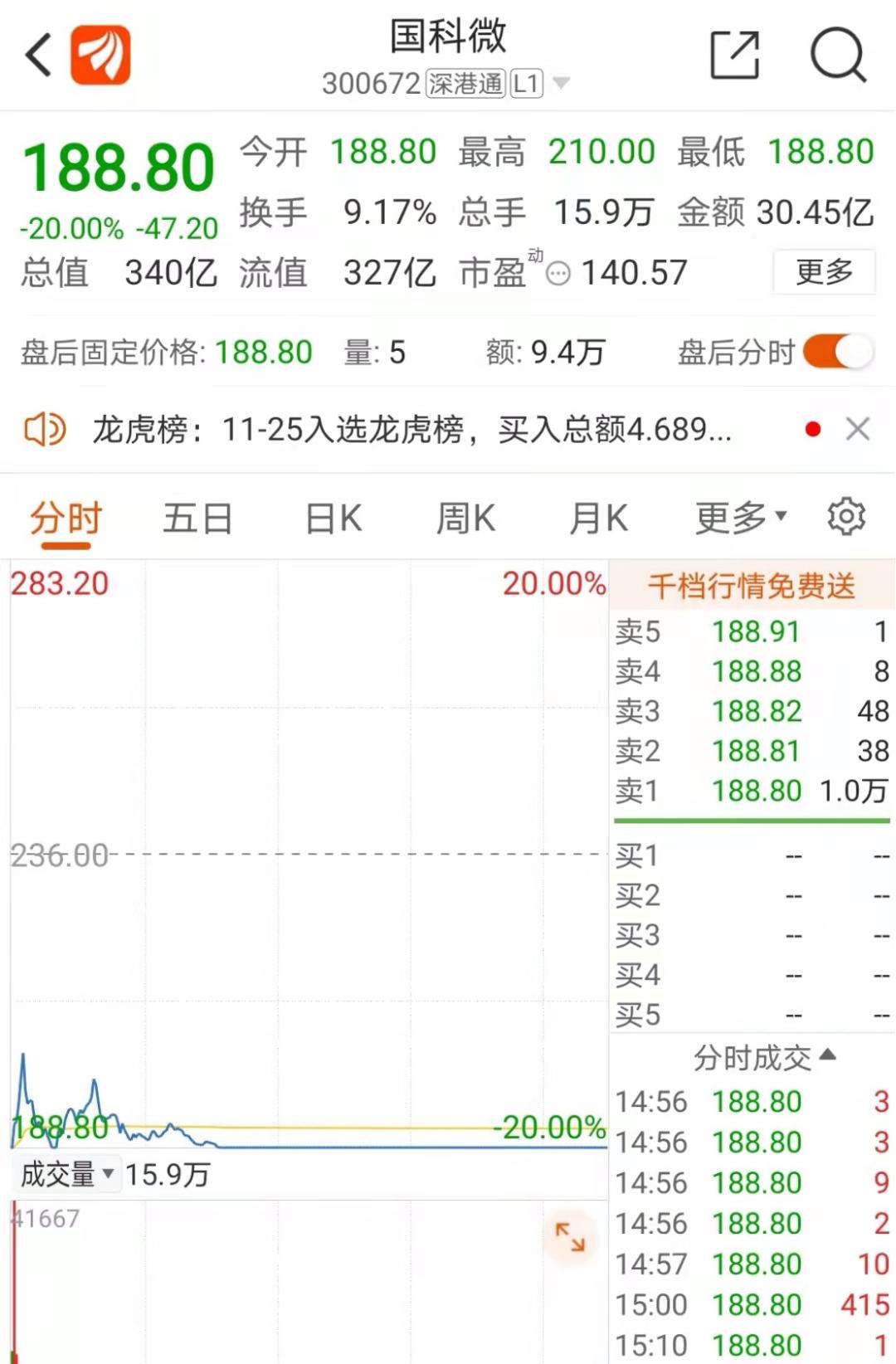Screen dimensions: 896x1364
Task: Turn off the 盘后分时 switch
Action: pyautogui.click(x=838, y=352)
